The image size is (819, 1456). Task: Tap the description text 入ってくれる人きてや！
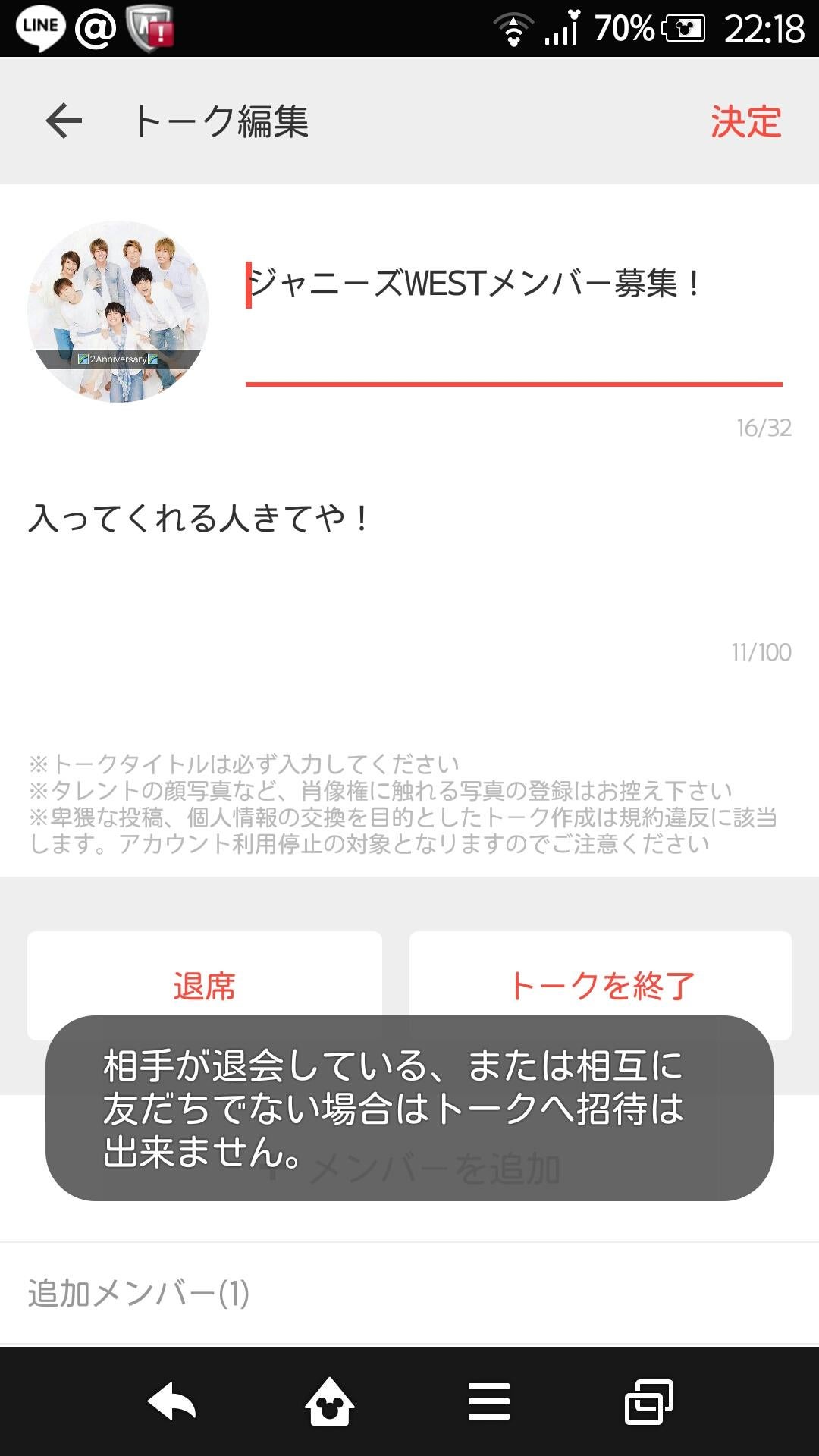[199, 519]
